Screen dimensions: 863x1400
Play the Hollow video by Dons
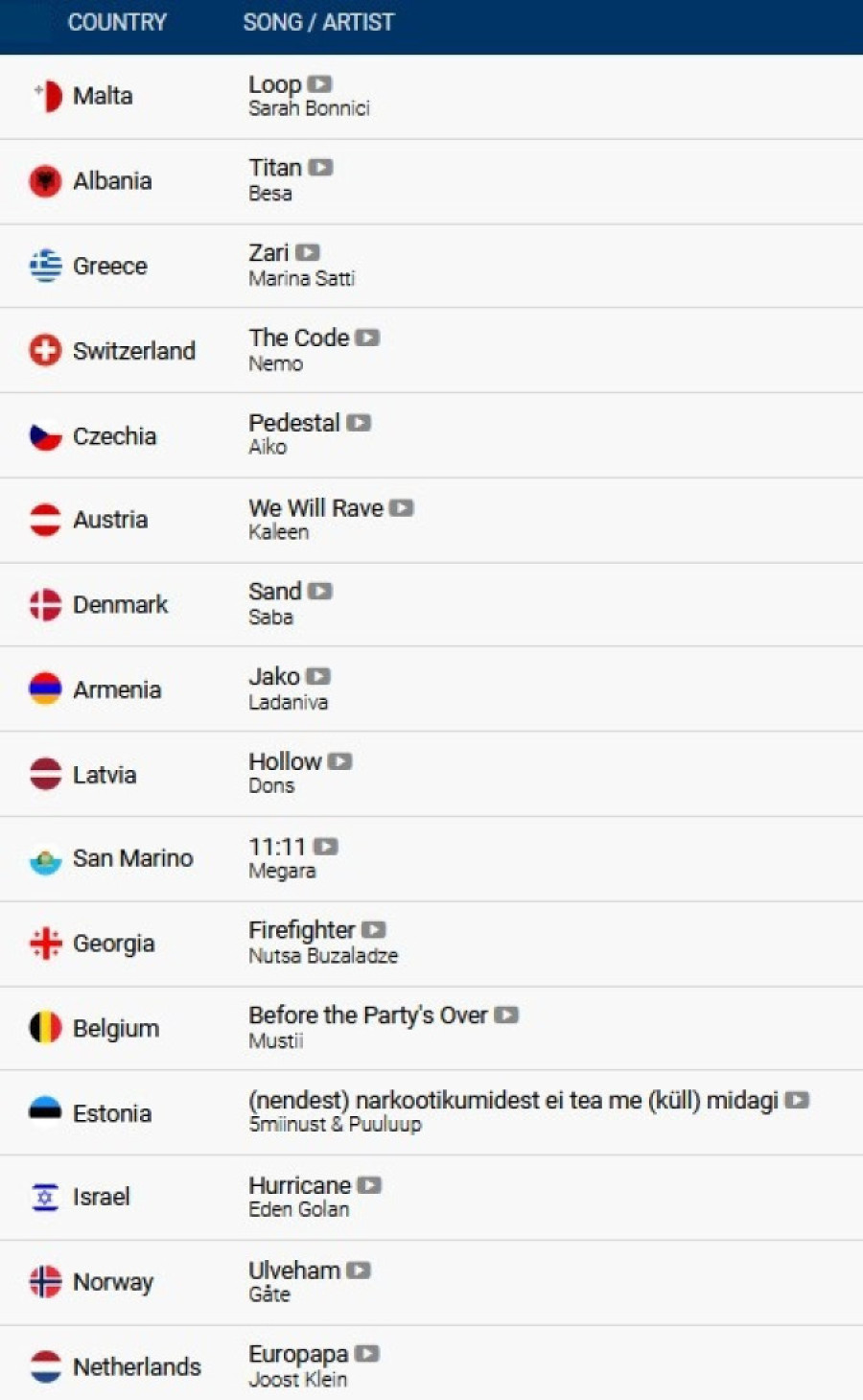click(x=339, y=761)
